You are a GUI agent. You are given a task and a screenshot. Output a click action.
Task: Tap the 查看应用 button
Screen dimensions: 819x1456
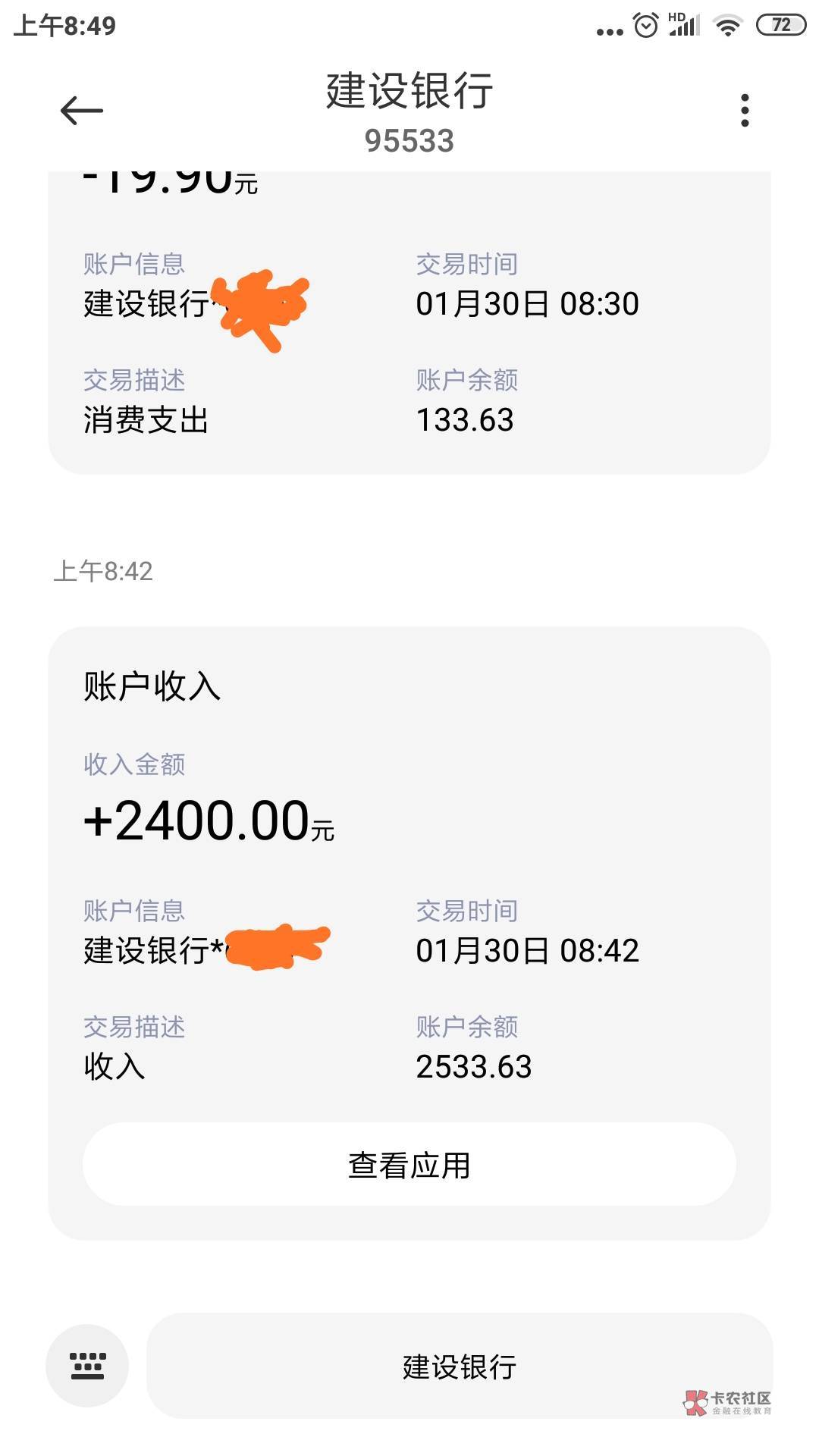pos(409,1165)
